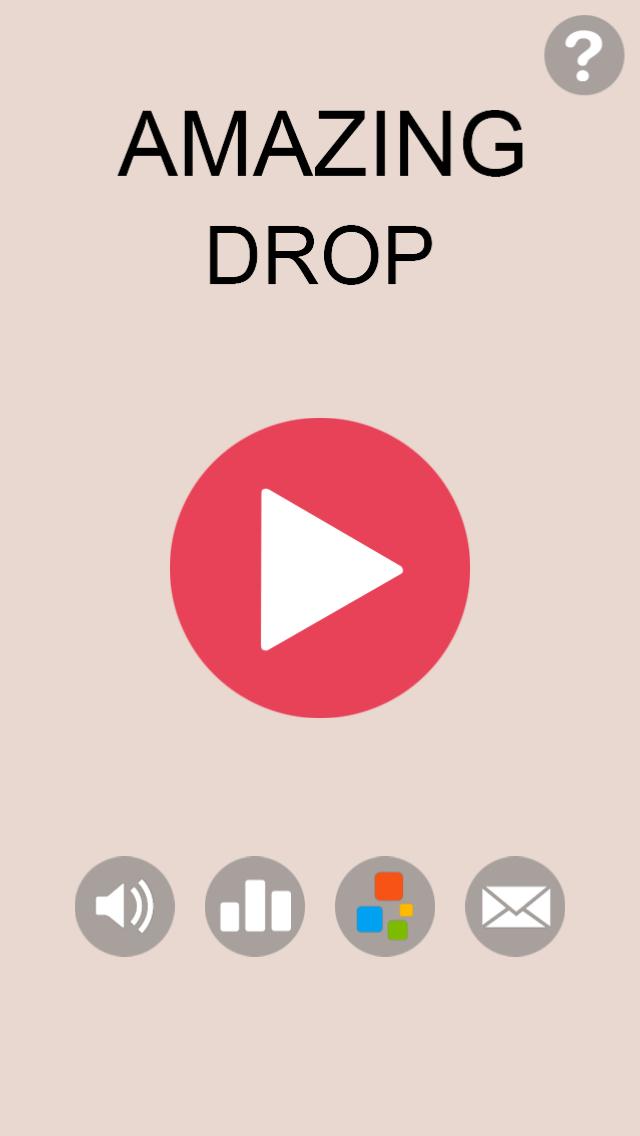Mute the game sound
The height and width of the screenshot is (1136, 640).
[x=125, y=906]
